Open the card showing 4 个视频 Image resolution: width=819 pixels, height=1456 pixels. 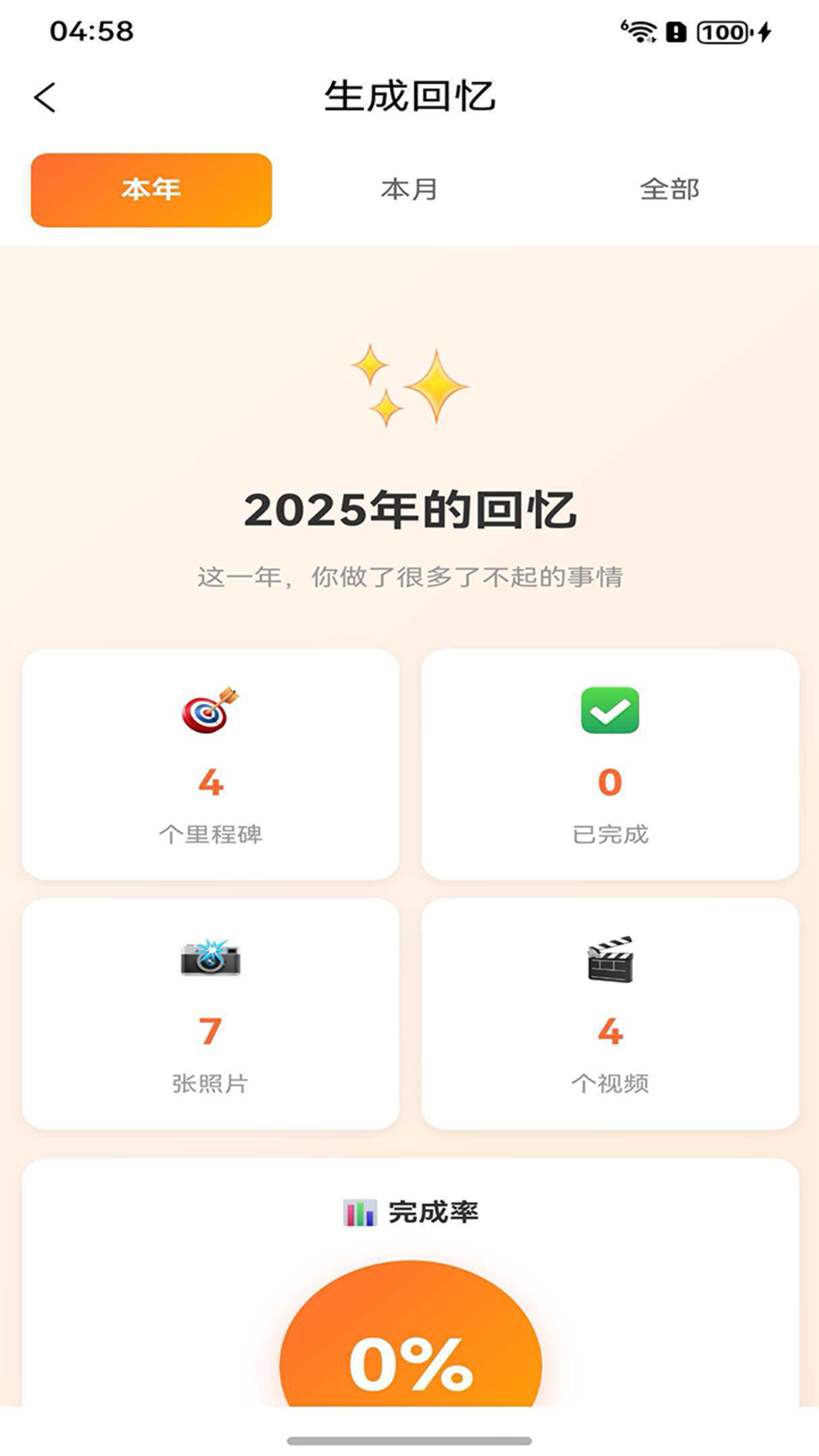point(607,1012)
